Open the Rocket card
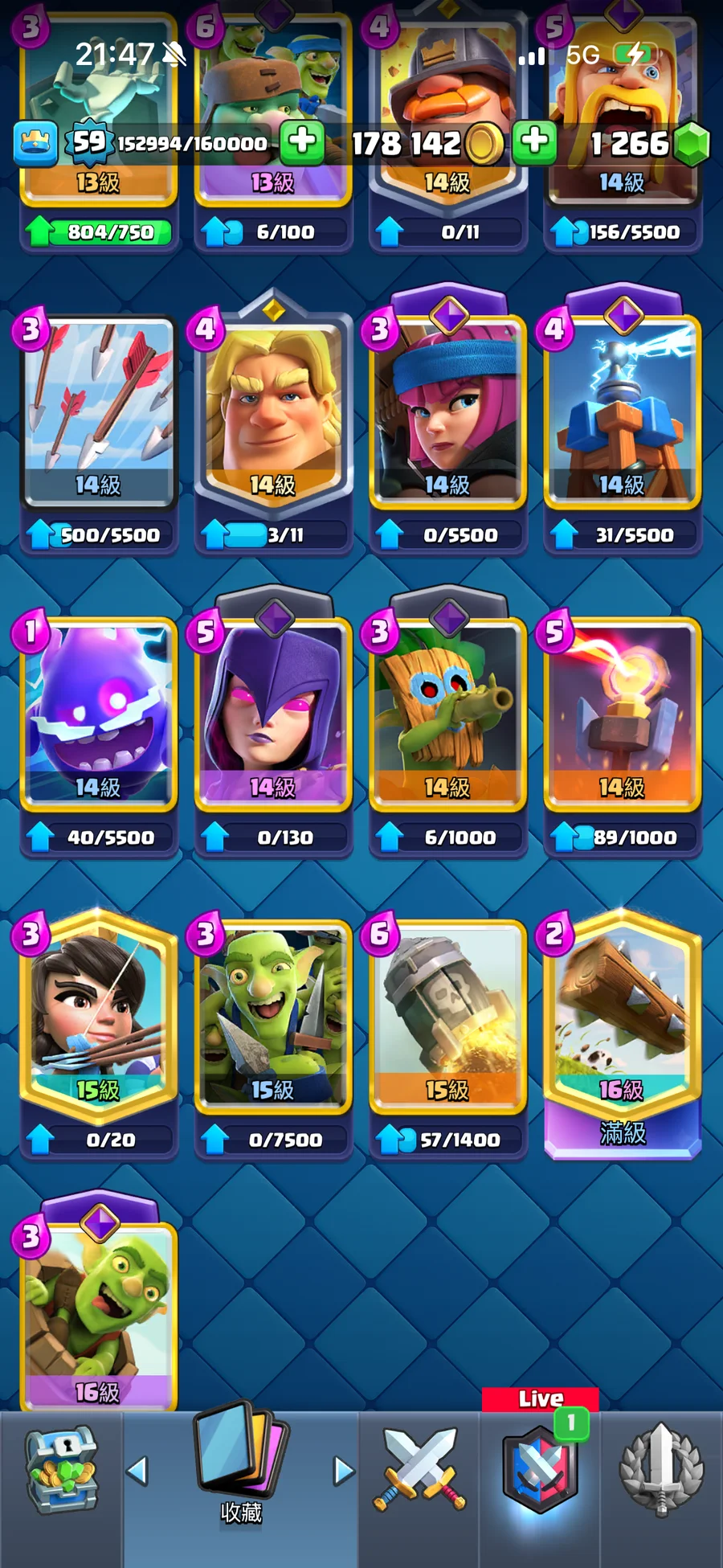The width and height of the screenshot is (723, 1568). click(447, 1014)
